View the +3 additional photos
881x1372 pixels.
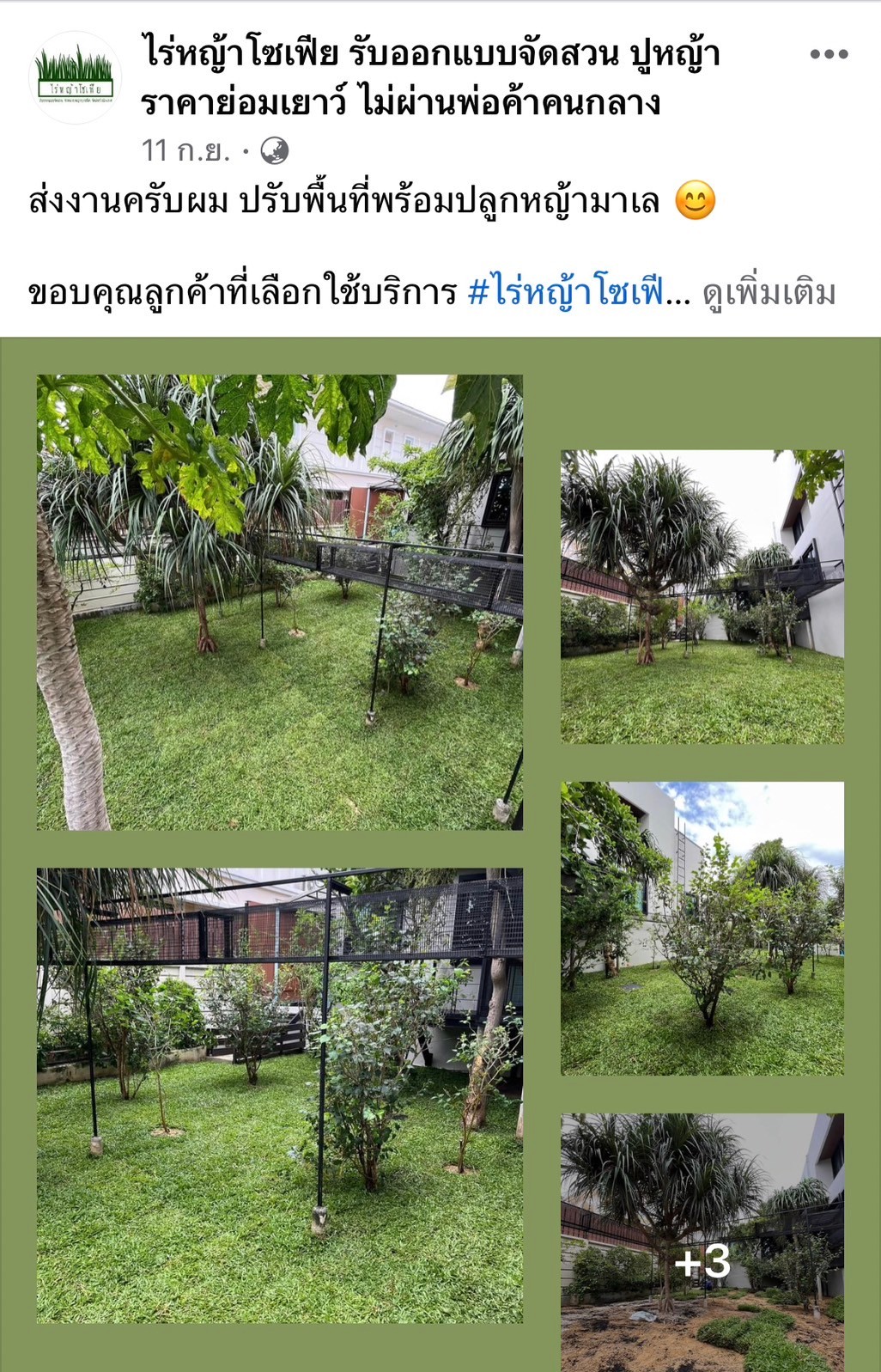pyautogui.click(x=702, y=1241)
